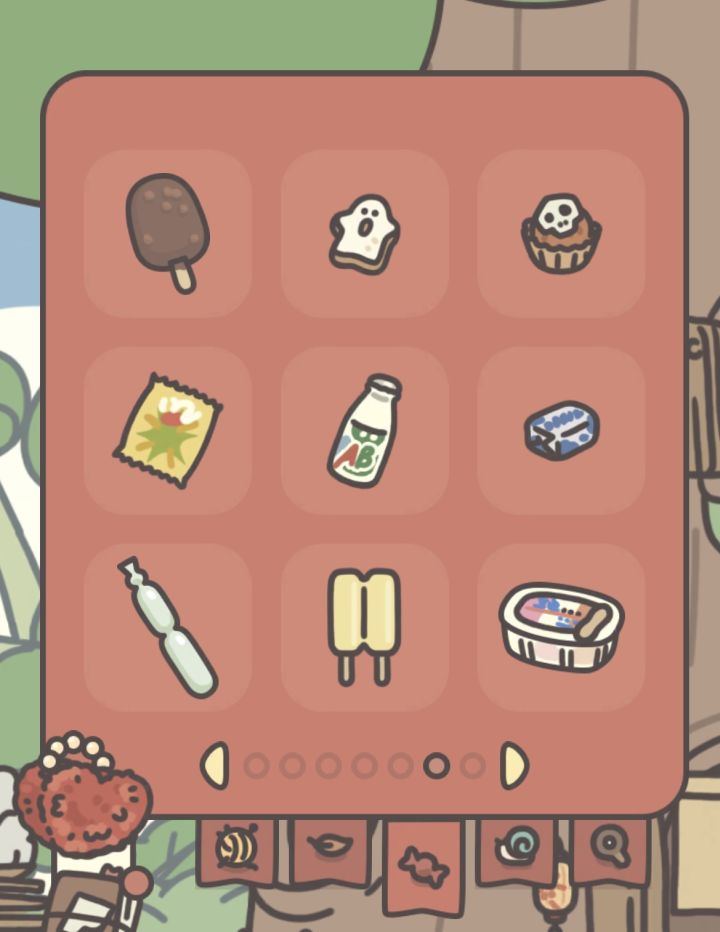Select the ghost-shaped toast snack
This screenshot has height=932, width=720.
tap(364, 233)
